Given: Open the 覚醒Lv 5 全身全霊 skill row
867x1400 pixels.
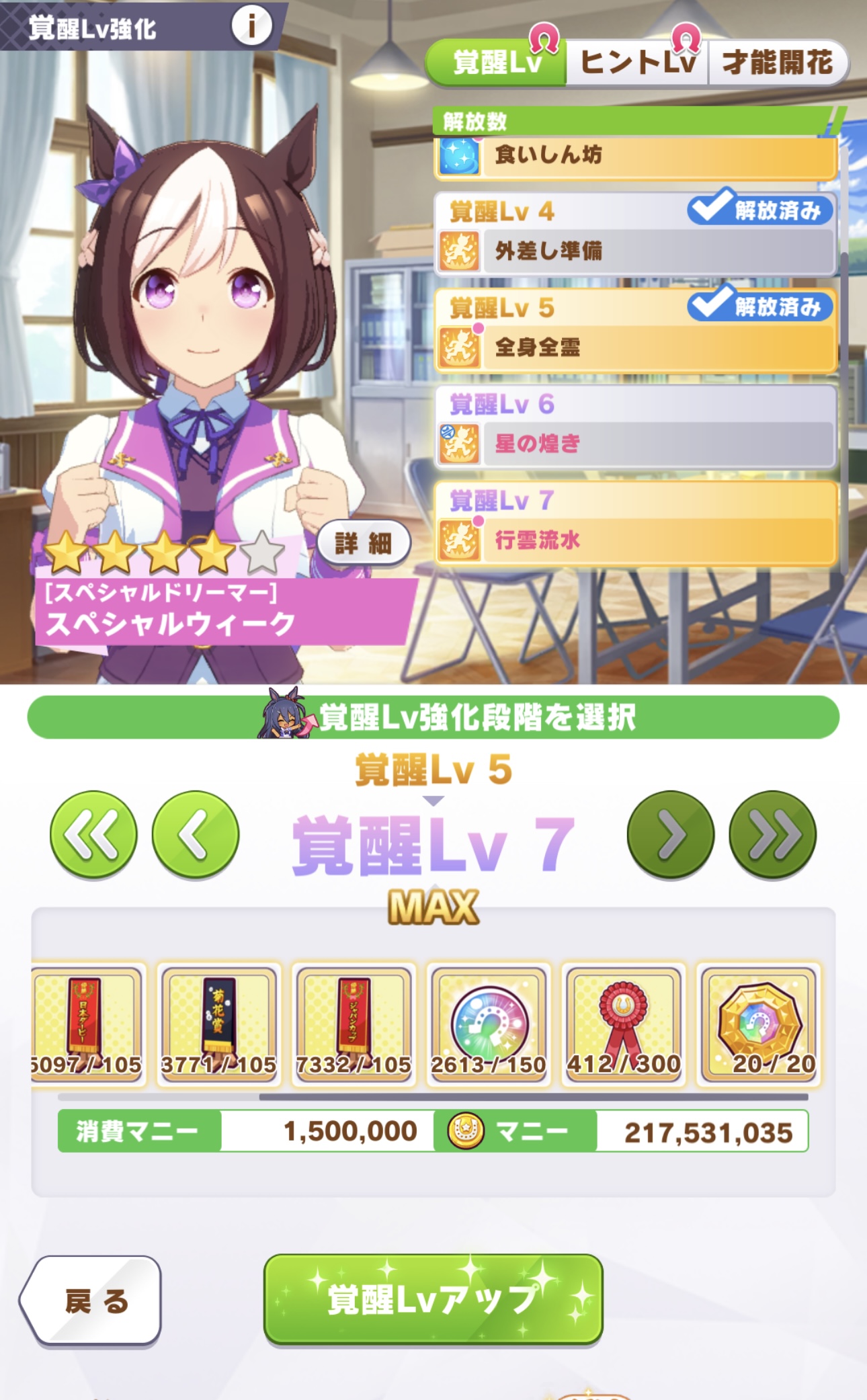Looking at the screenshot, I should pos(635,330).
